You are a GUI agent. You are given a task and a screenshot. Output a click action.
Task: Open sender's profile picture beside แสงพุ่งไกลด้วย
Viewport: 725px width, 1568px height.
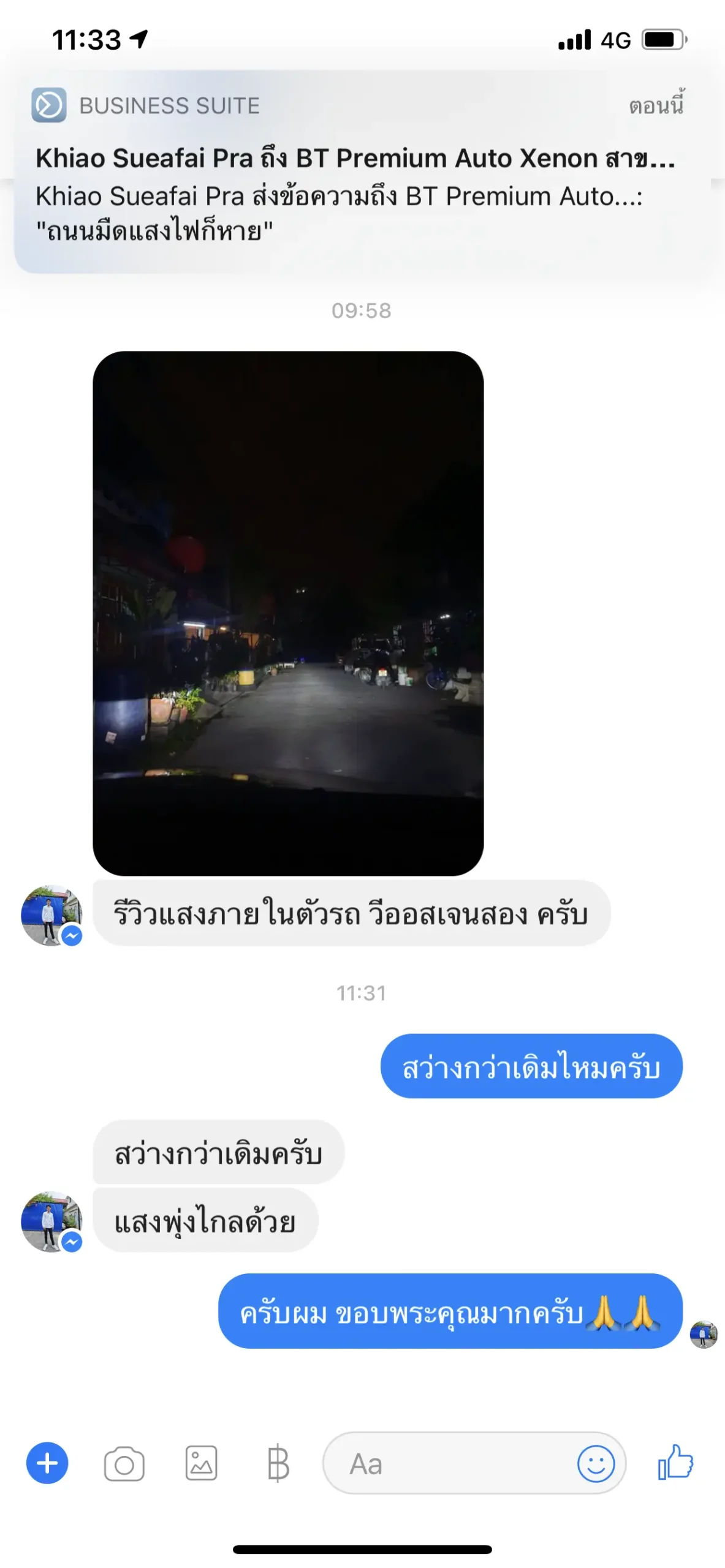point(51,1222)
